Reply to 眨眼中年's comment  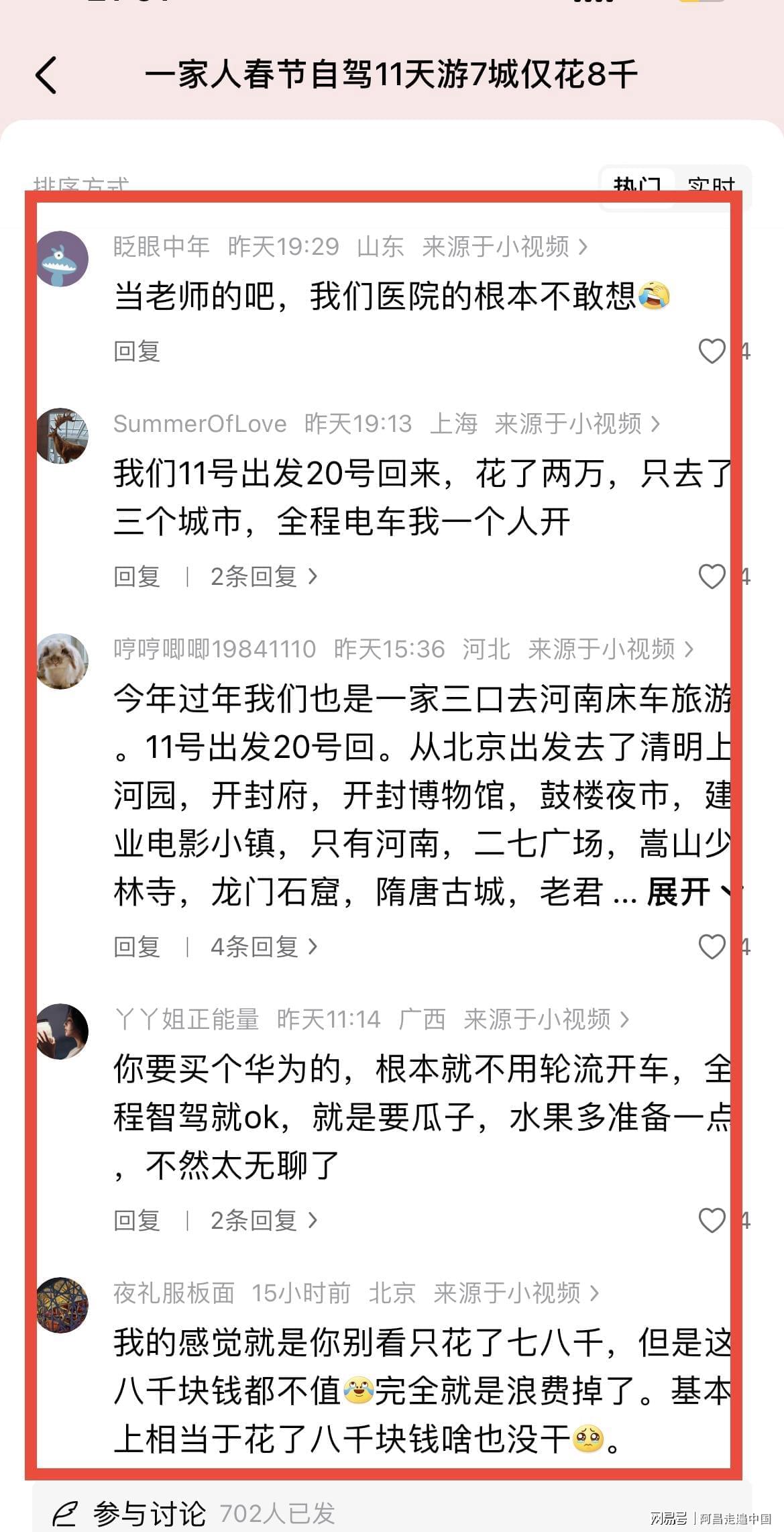click(x=137, y=351)
